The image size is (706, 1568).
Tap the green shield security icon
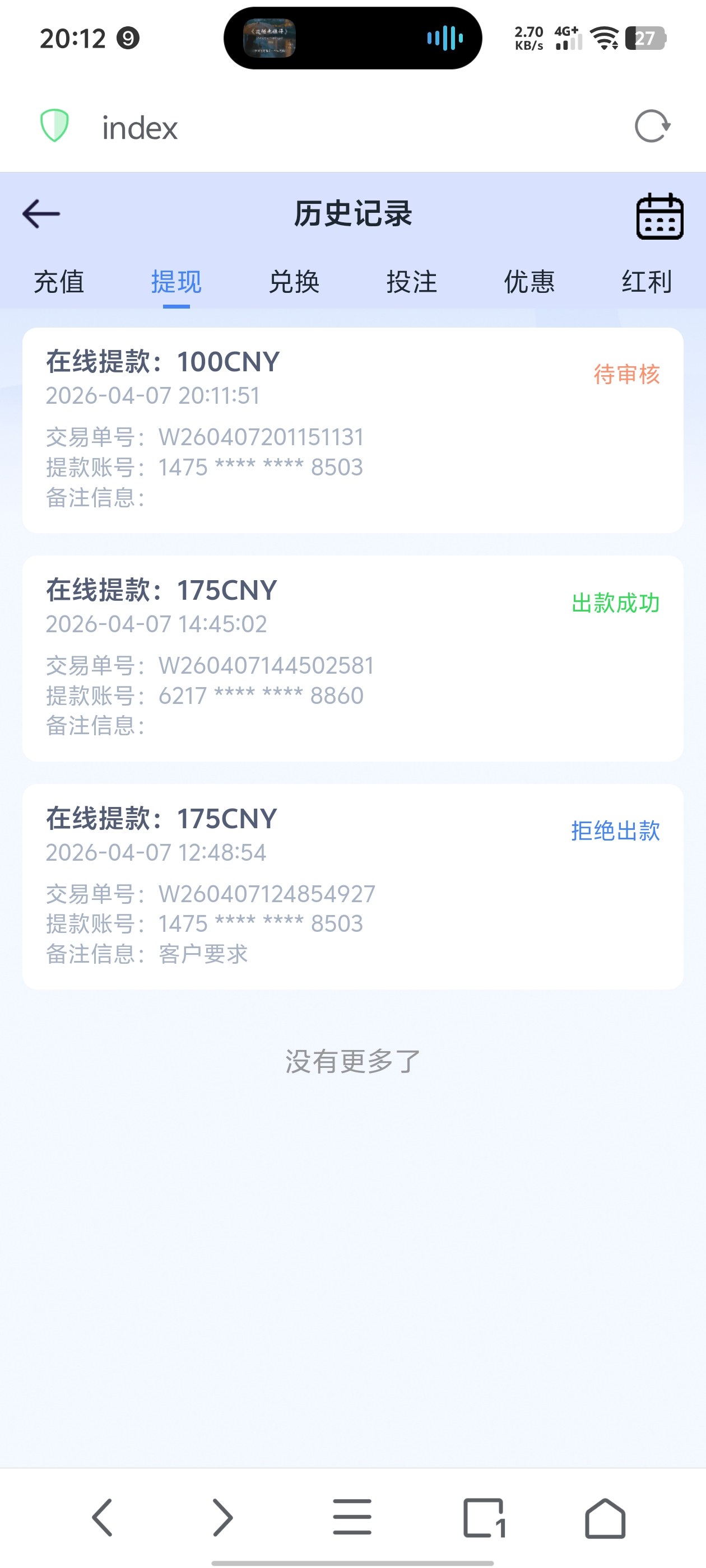point(54,127)
